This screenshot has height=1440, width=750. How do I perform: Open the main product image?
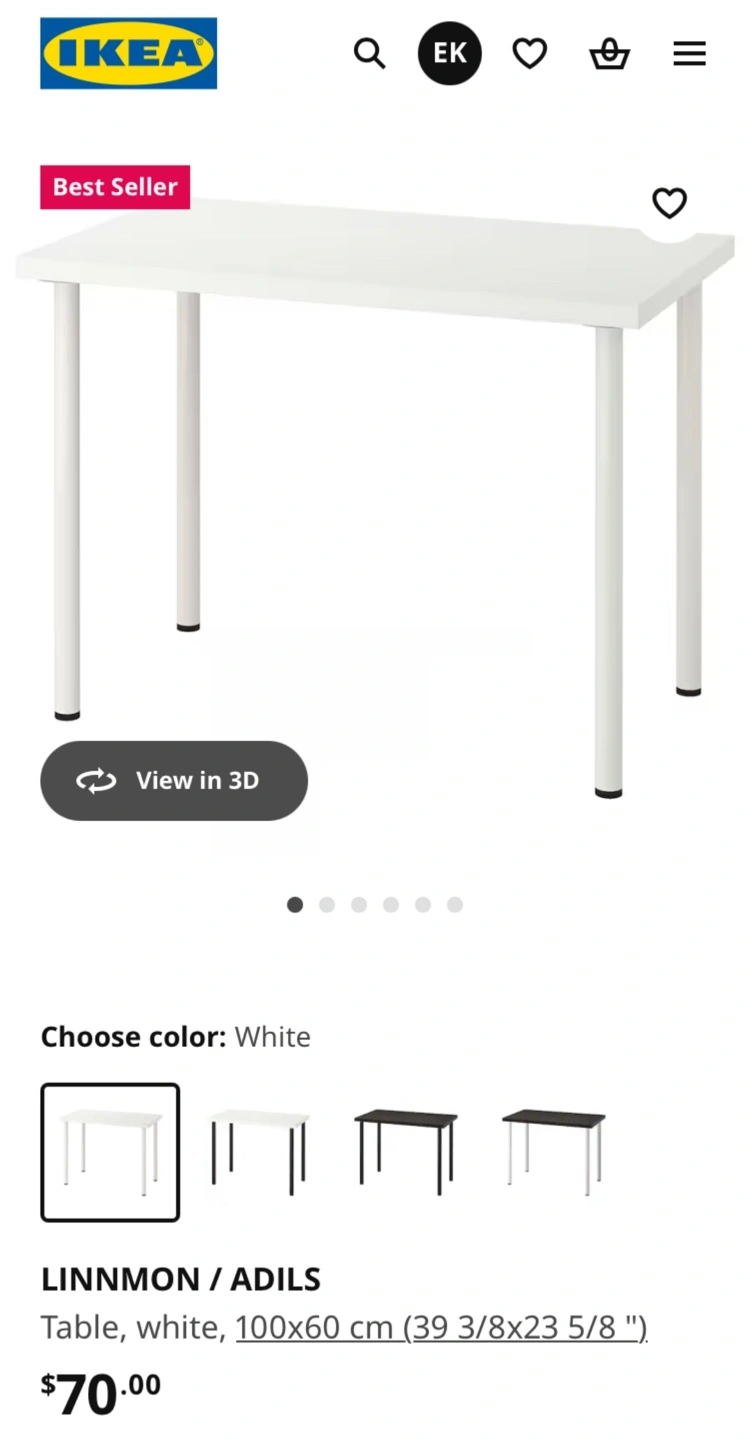coord(375,480)
